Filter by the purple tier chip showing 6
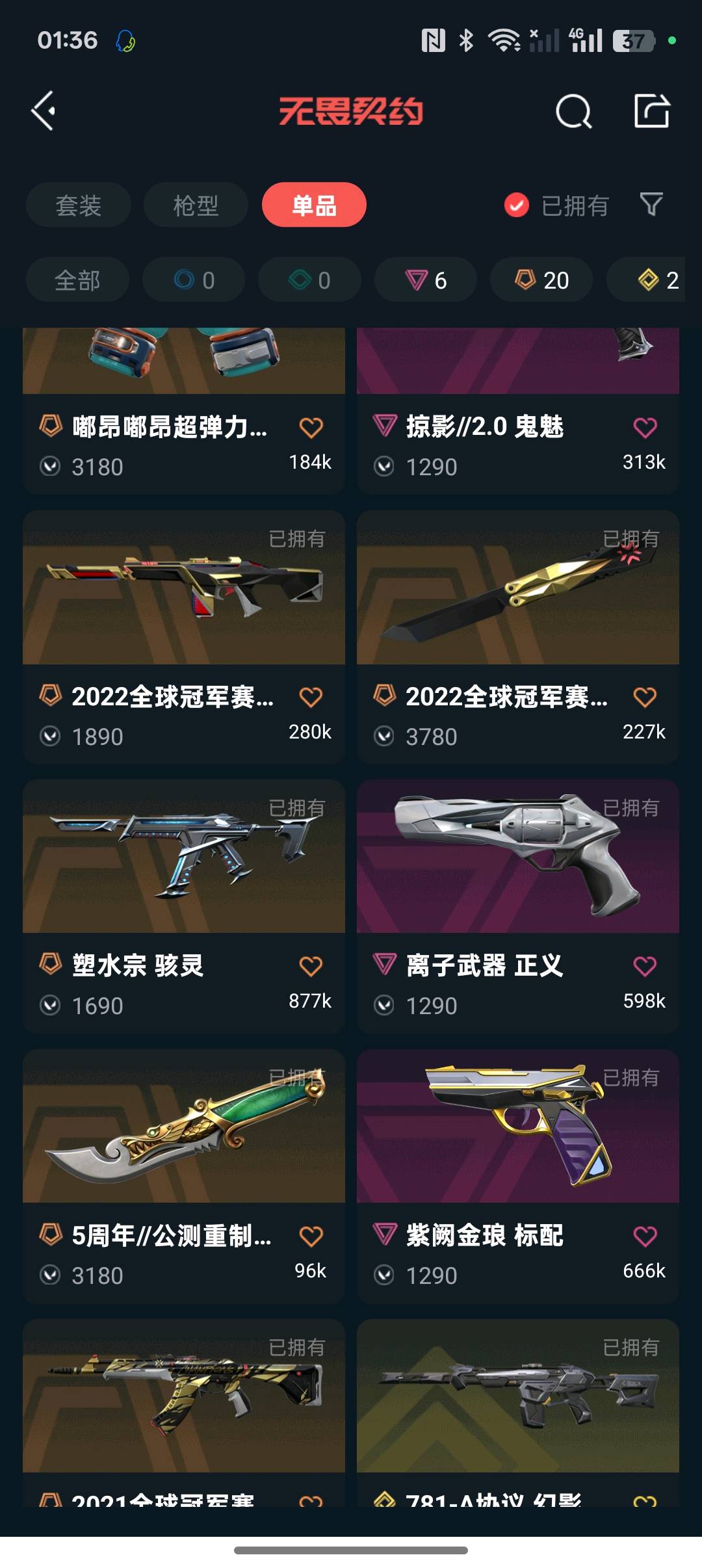This screenshot has width=702, height=1568. (x=425, y=280)
